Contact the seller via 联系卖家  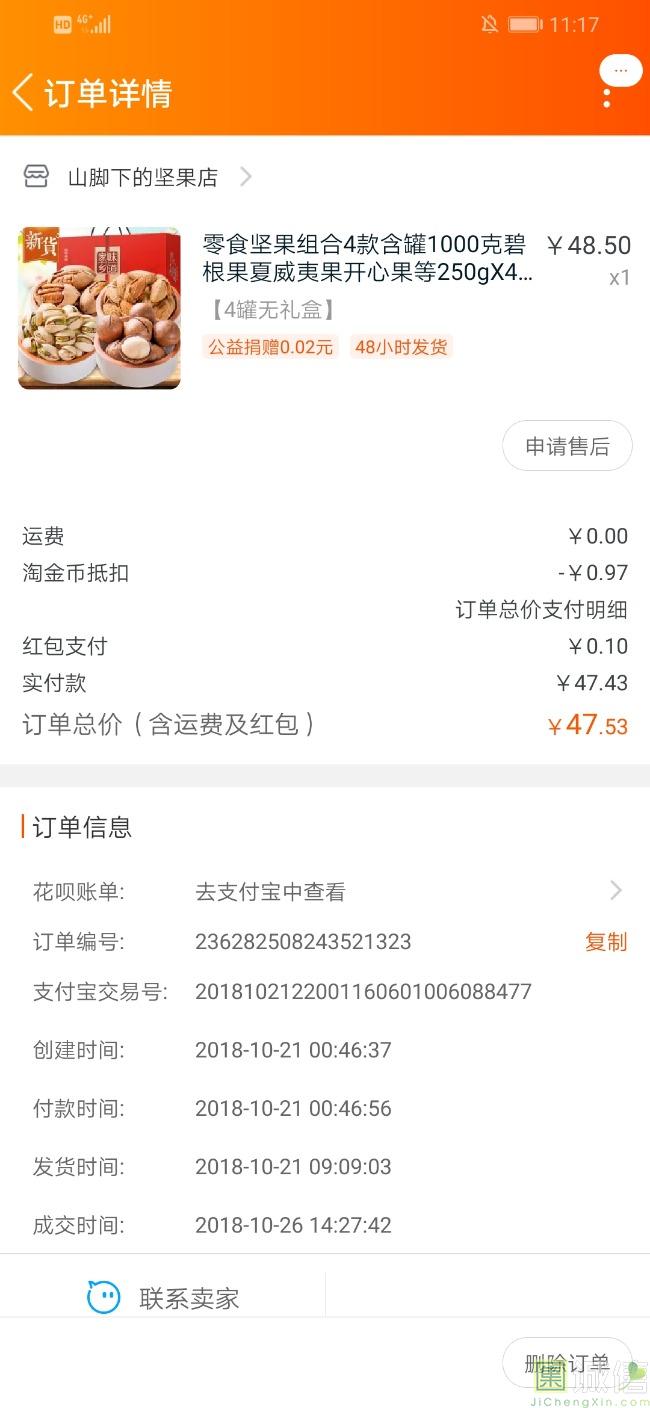tap(165, 1298)
